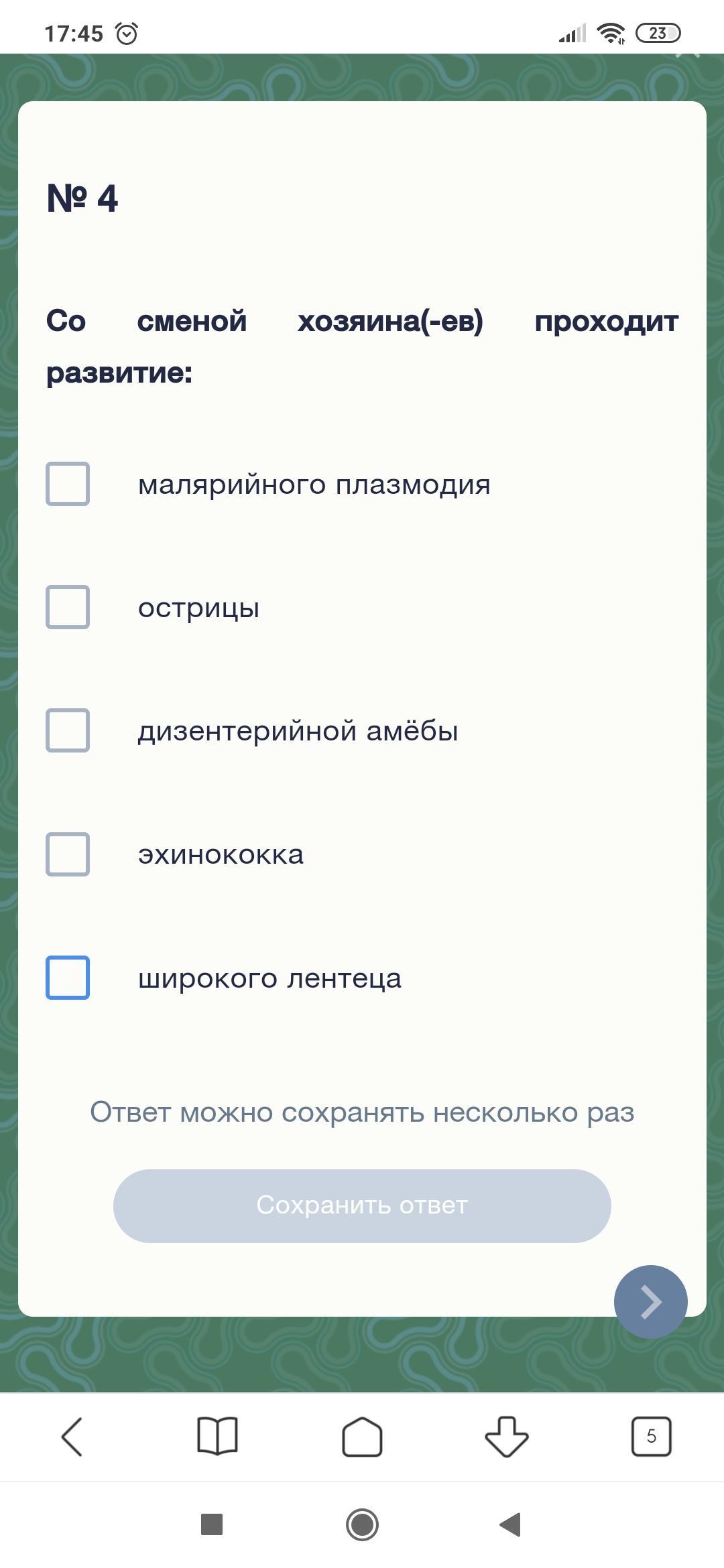Open the browser home page
Viewport: 724px width, 1568px height.
pyautogui.click(x=362, y=1437)
